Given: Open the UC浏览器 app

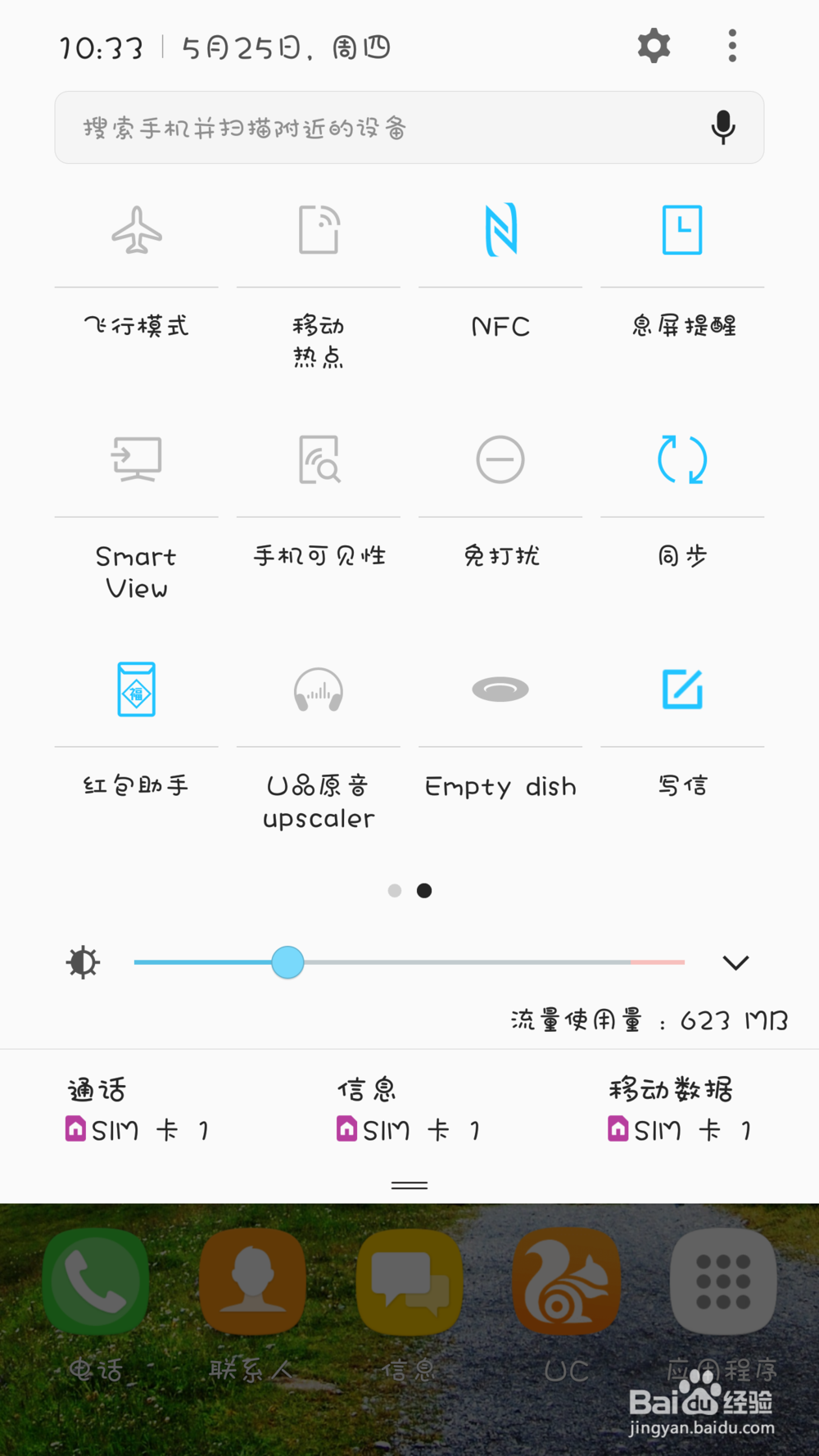Looking at the screenshot, I should click(x=565, y=1283).
